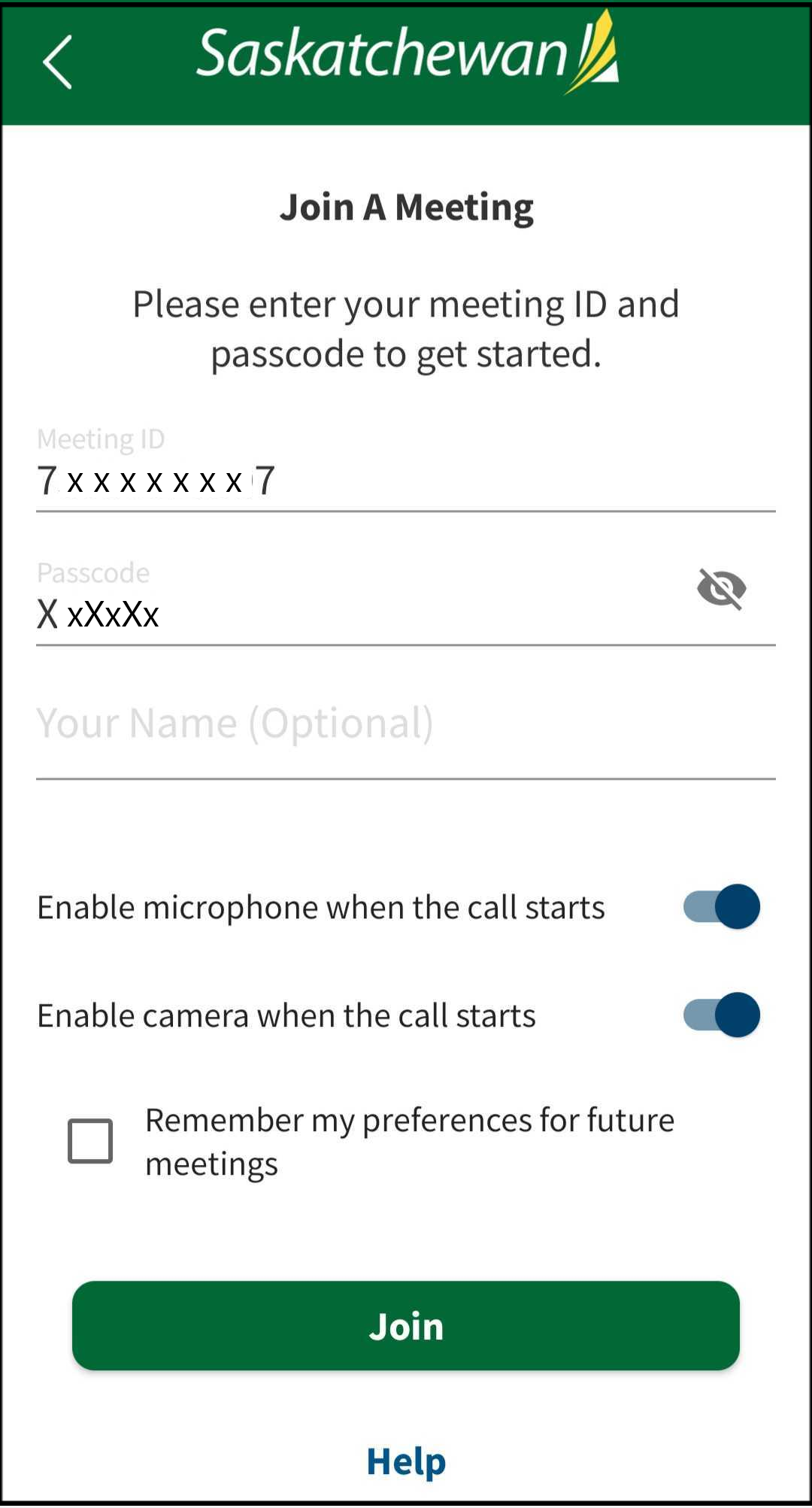This screenshot has width=812, height=1508.
Task: Check Remember my preferences for future meetings
Action: click(x=90, y=1141)
